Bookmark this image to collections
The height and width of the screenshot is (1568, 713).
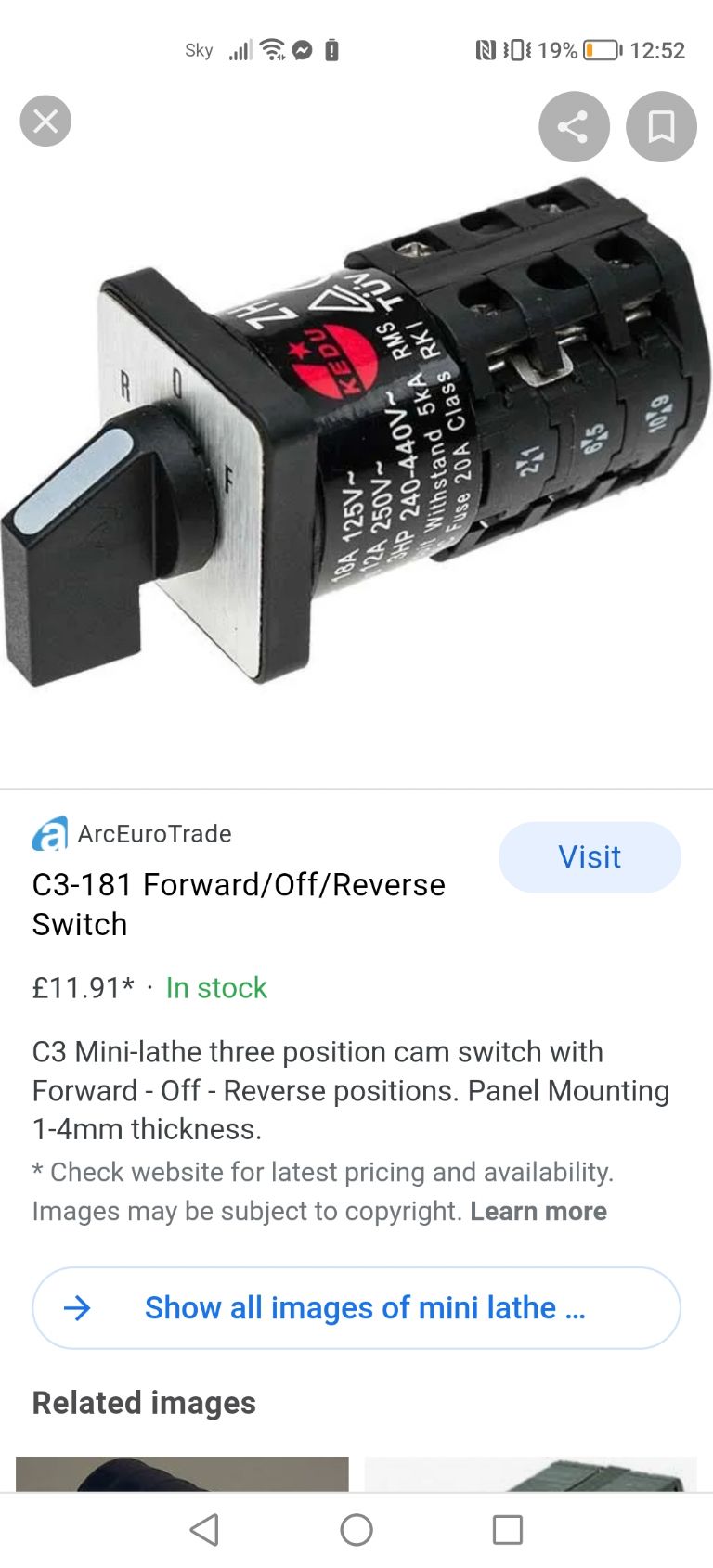click(x=661, y=127)
